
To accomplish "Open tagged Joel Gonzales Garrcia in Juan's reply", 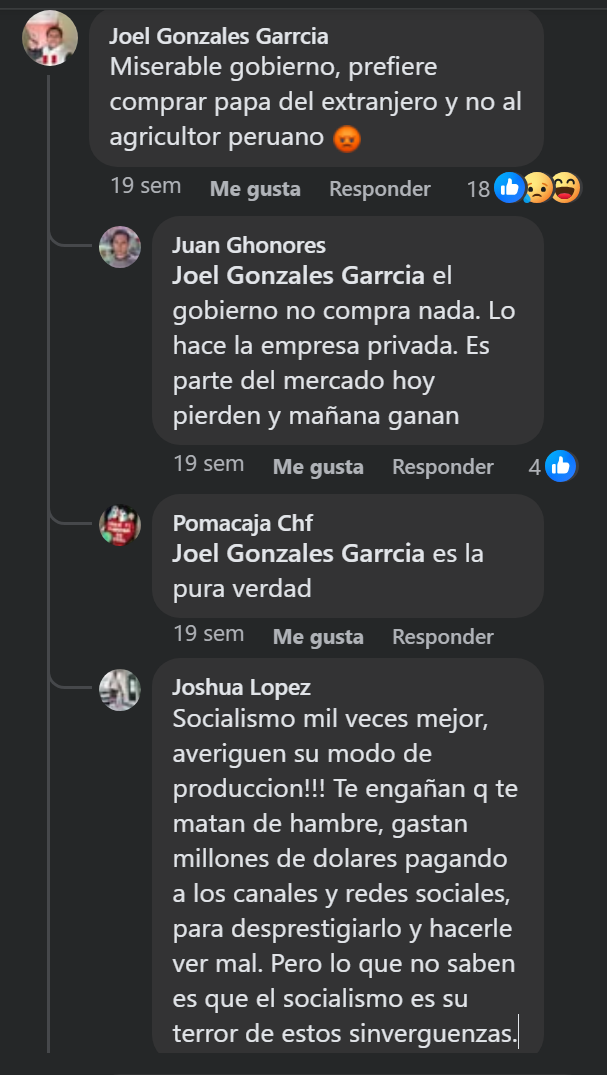I will (x=298, y=275).
